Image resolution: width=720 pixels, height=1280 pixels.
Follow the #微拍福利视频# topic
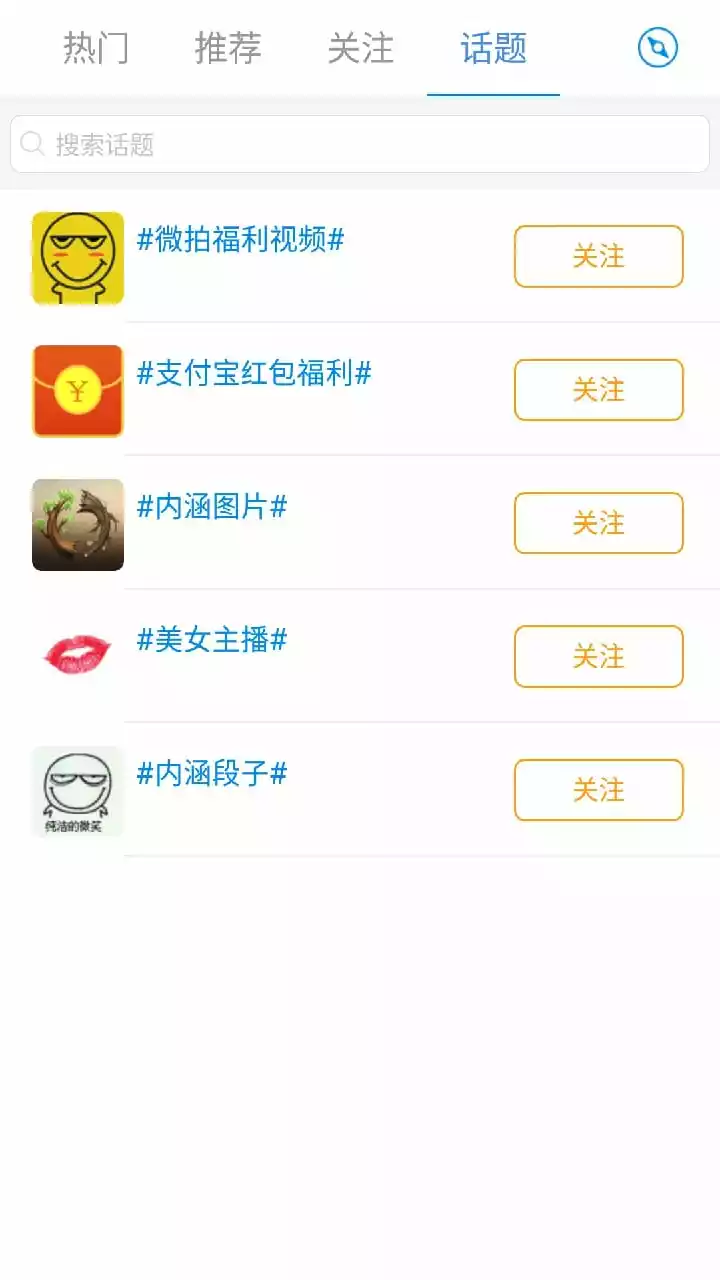click(598, 256)
